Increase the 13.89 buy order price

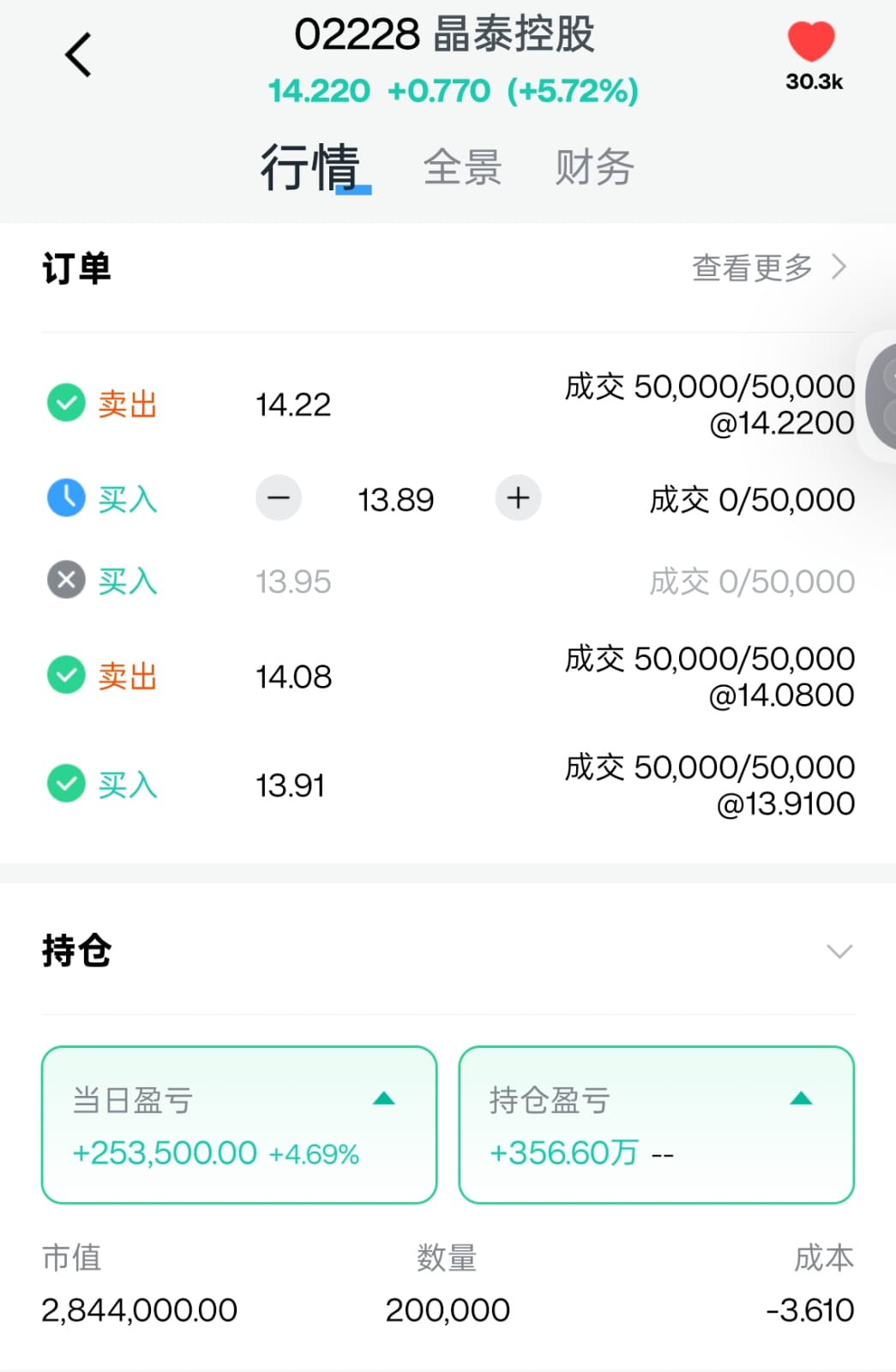pyautogui.click(x=518, y=498)
